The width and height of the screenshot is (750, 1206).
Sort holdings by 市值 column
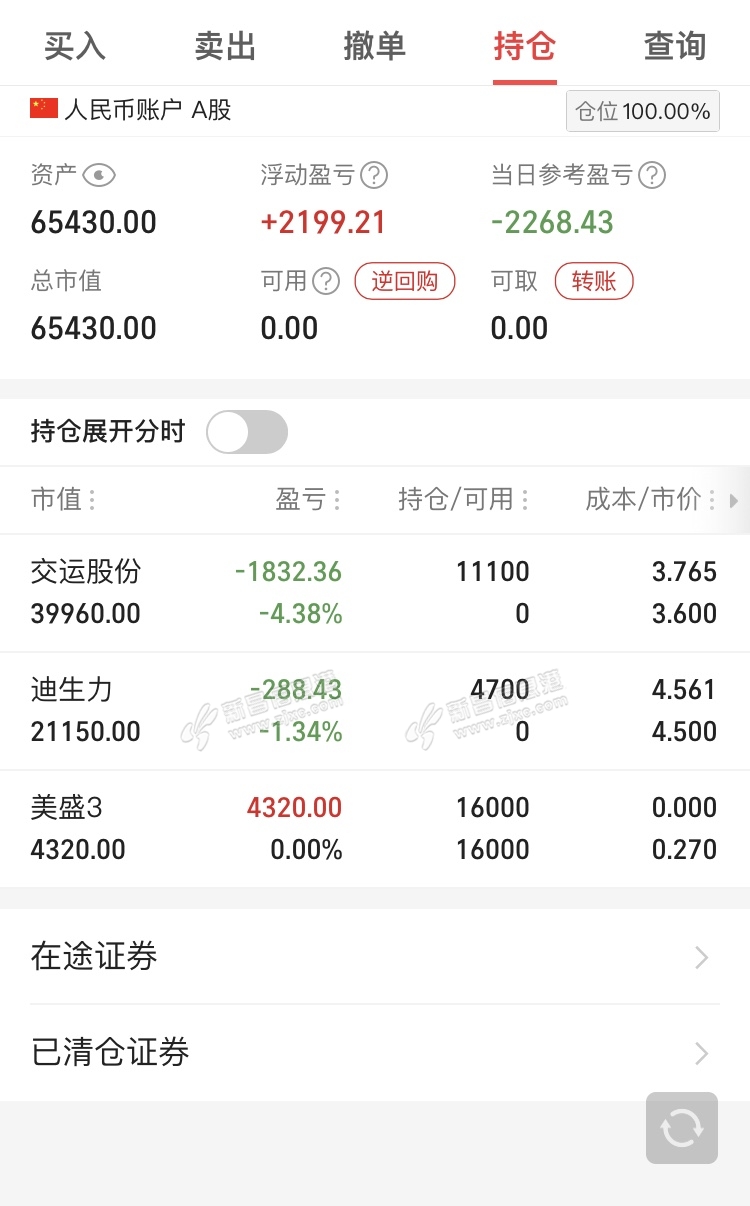pyautogui.click(x=64, y=499)
